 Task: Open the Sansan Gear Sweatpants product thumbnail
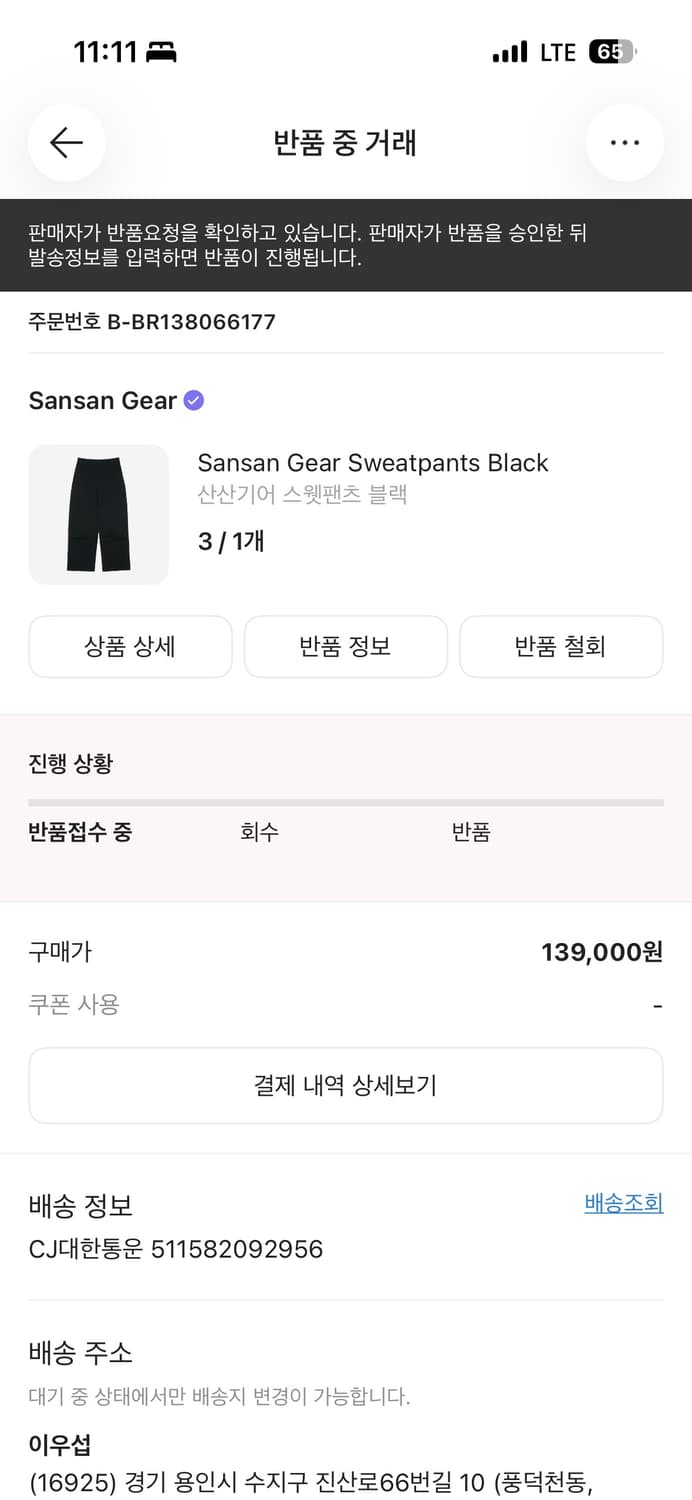click(x=99, y=515)
